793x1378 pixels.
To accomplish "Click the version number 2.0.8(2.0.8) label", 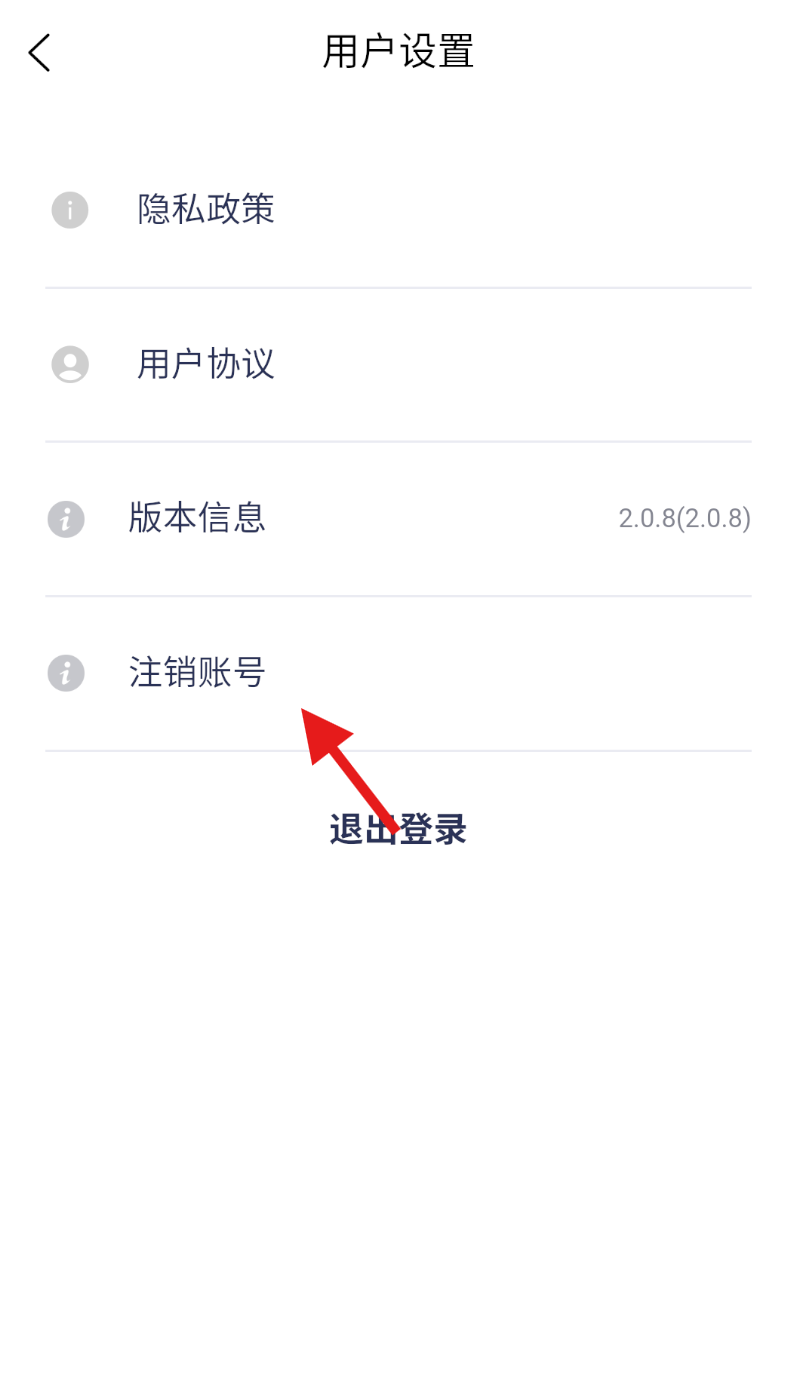I will pos(685,519).
